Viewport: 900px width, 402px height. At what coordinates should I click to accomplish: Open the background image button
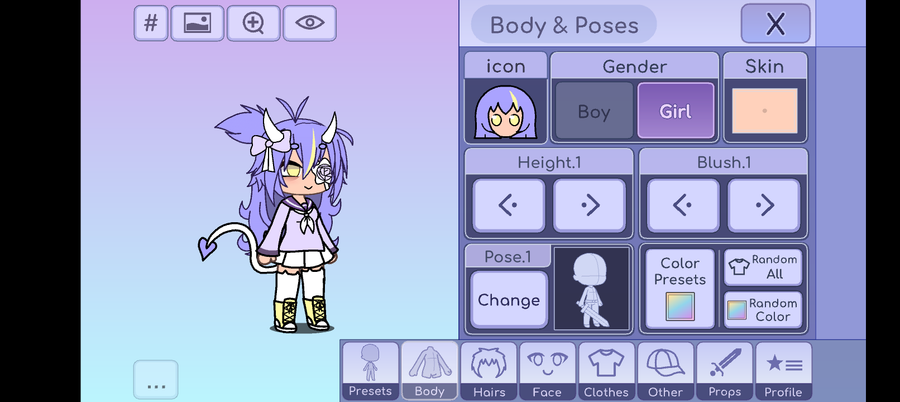click(197, 24)
